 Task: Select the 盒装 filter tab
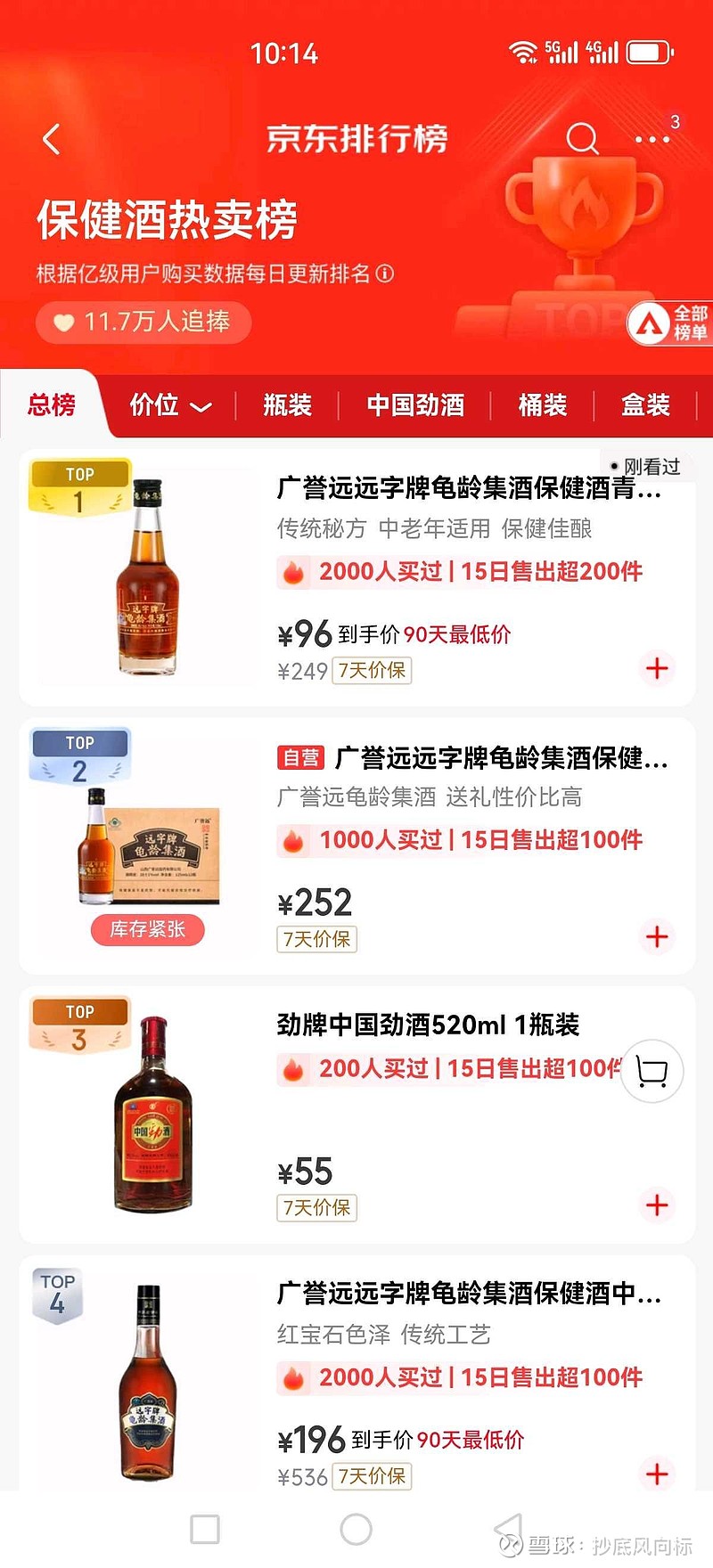pos(645,405)
